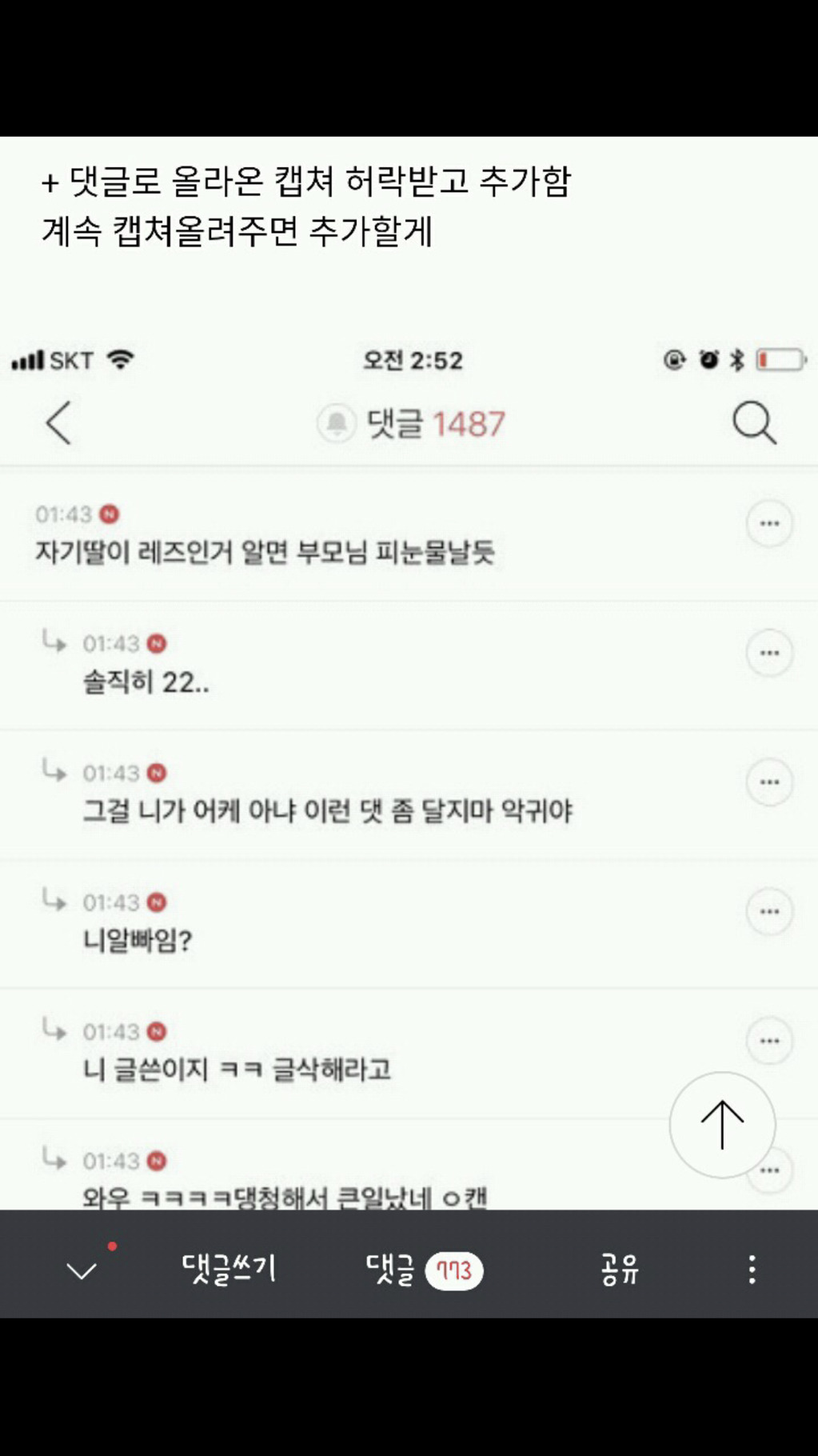Screen dimensions: 818x1456
Task: Share this post with 공유
Action: 620,1270
